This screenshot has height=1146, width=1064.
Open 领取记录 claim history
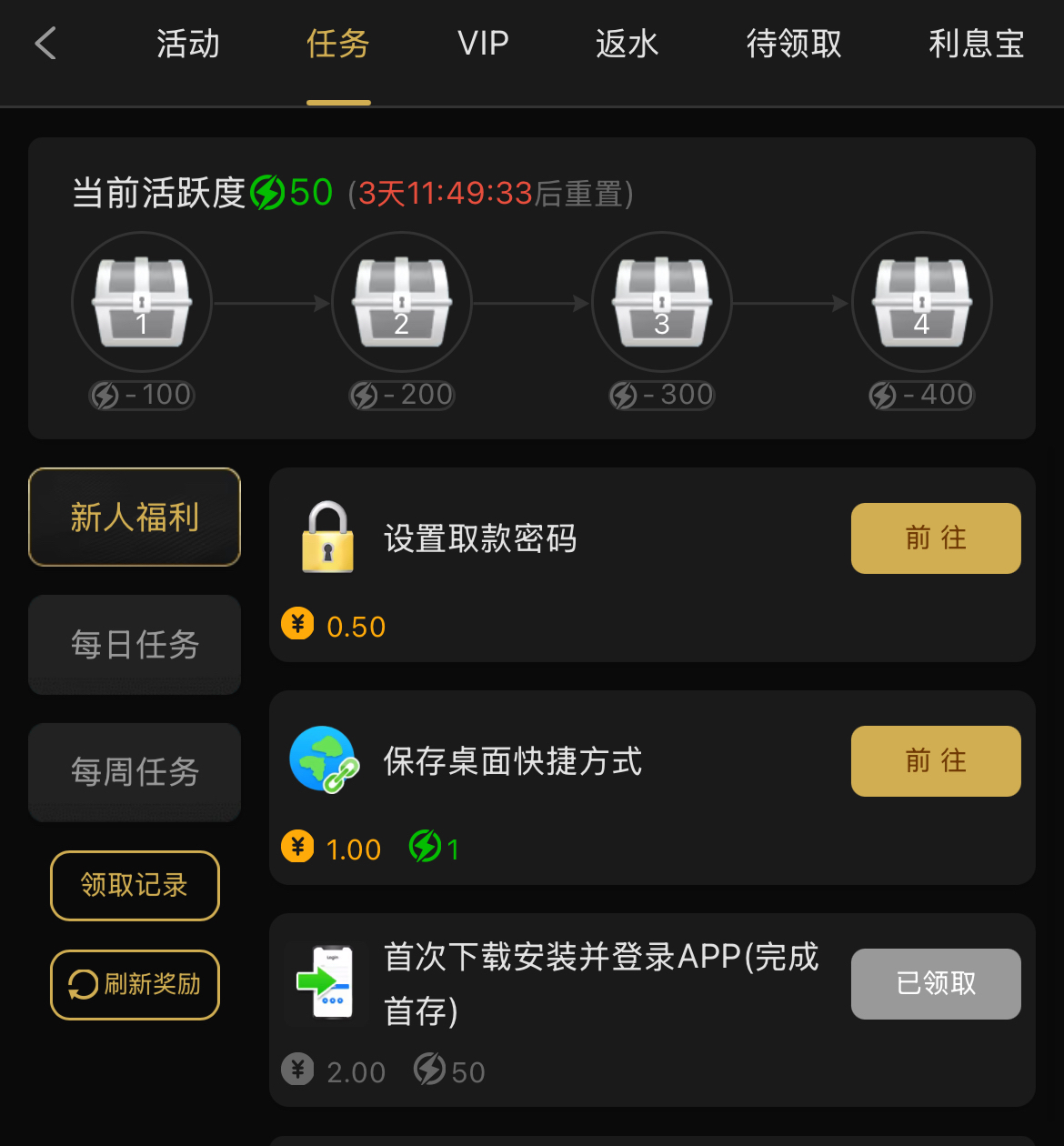[x=135, y=886]
